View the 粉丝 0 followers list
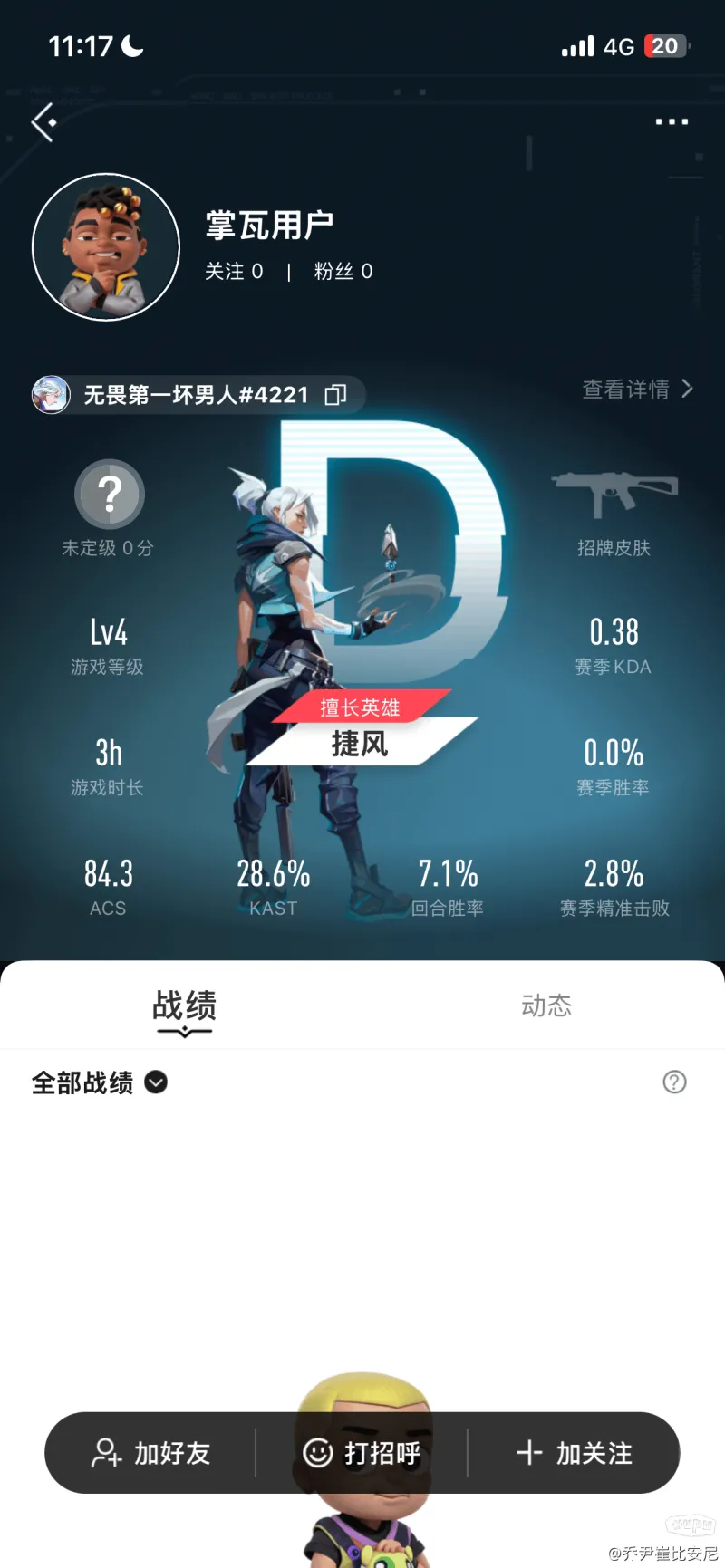The image size is (725, 1568). pyautogui.click(x=343, y=272)
